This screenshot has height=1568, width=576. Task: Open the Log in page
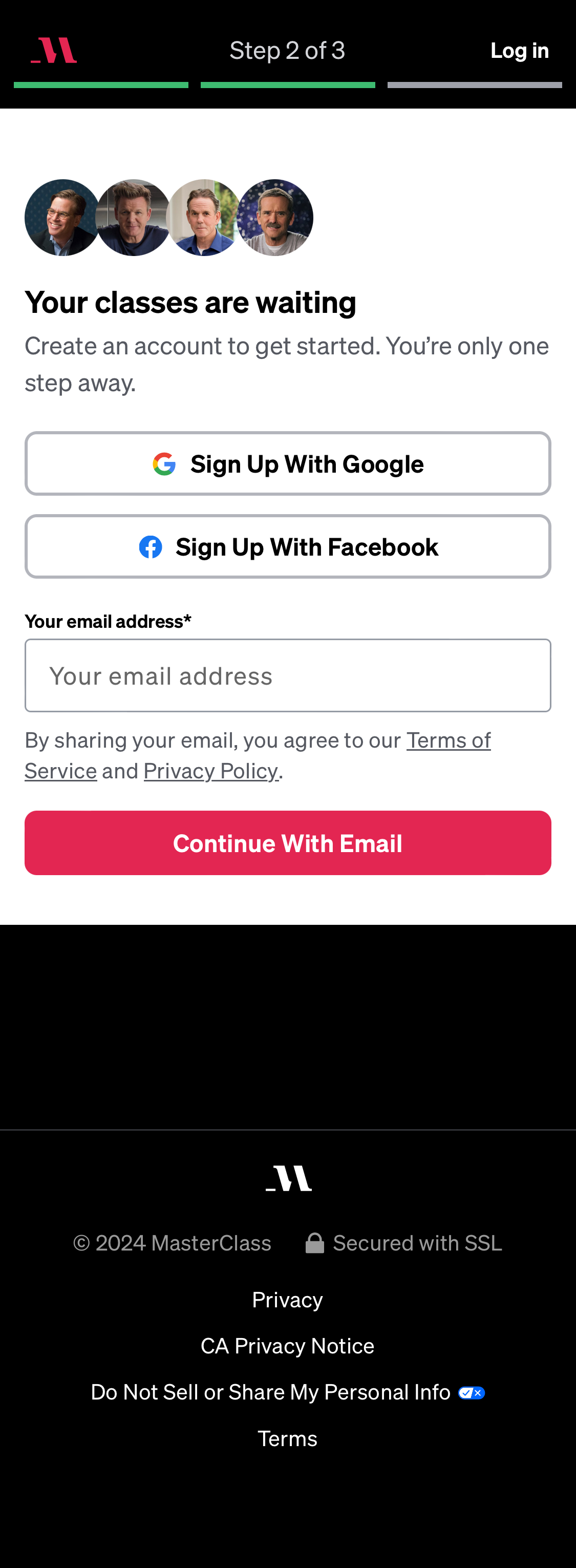point(519,51)
